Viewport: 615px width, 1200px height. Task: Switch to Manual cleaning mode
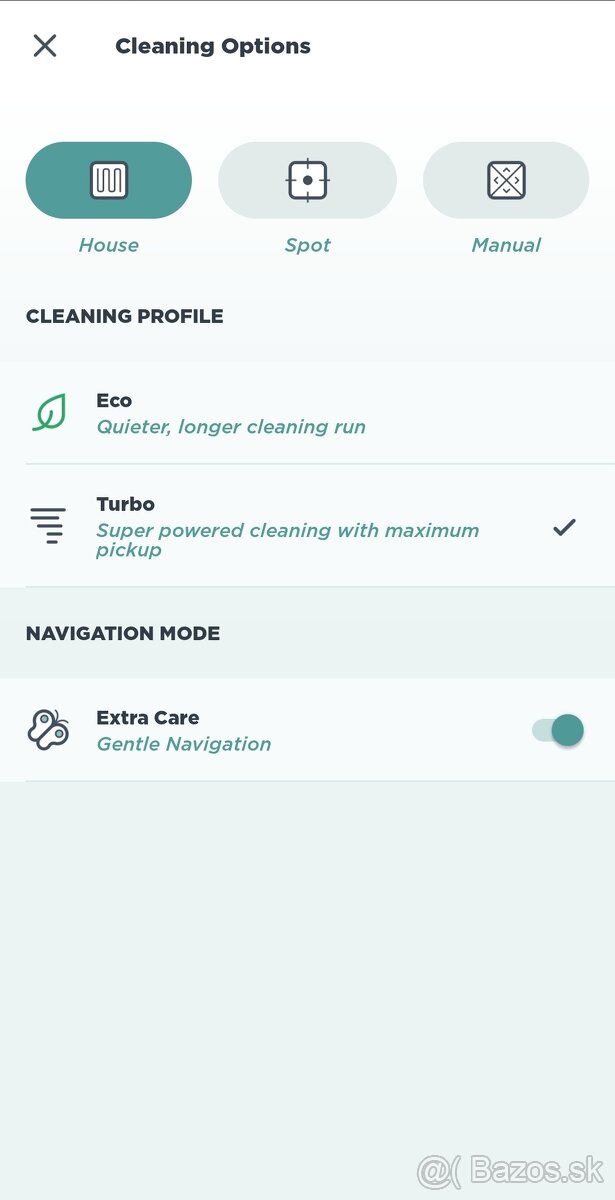506,181
